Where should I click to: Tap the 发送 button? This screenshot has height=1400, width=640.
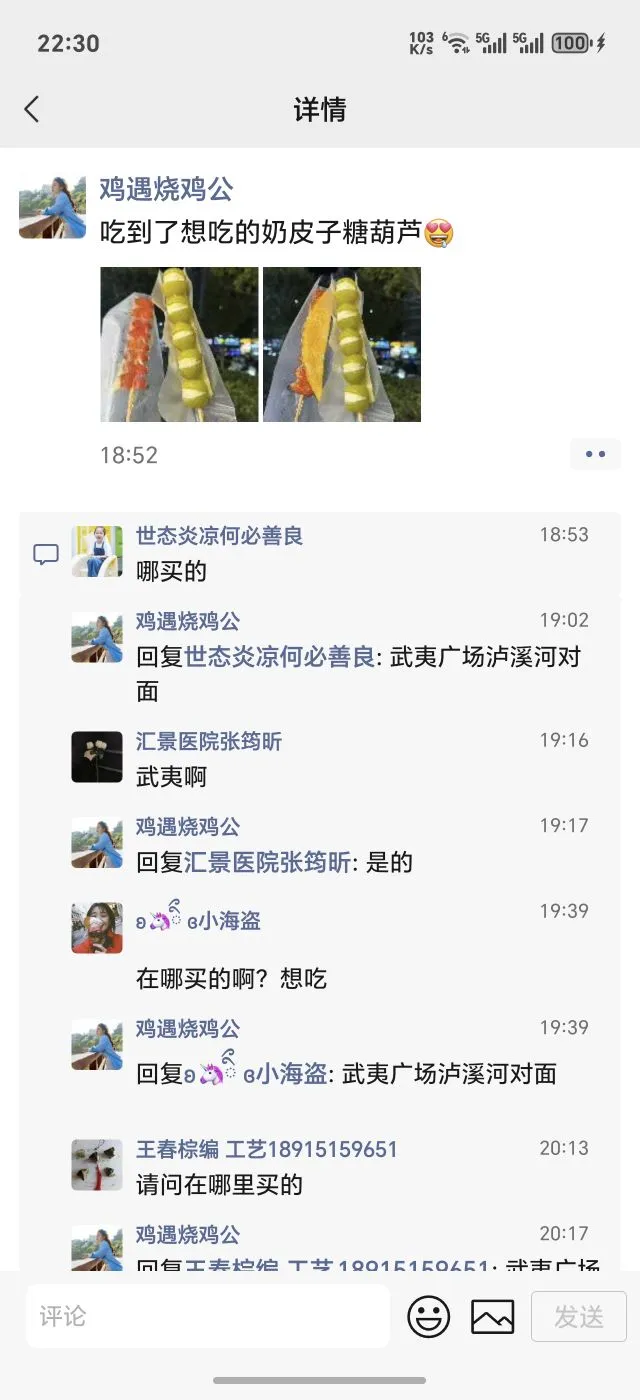click(578, 1317)
